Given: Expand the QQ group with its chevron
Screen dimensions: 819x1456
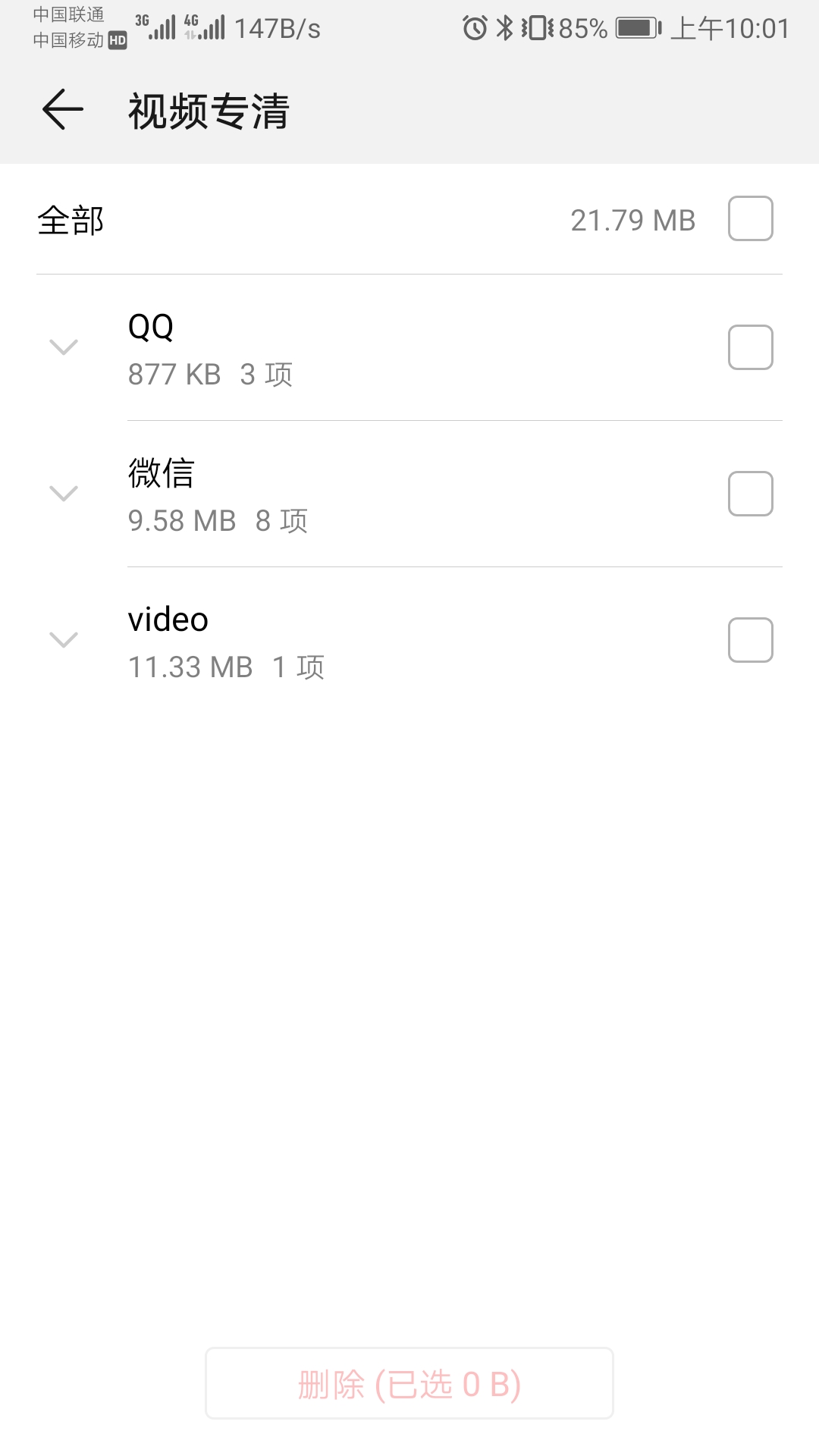Looking at the screenshot, I should [x=64, y=347].
